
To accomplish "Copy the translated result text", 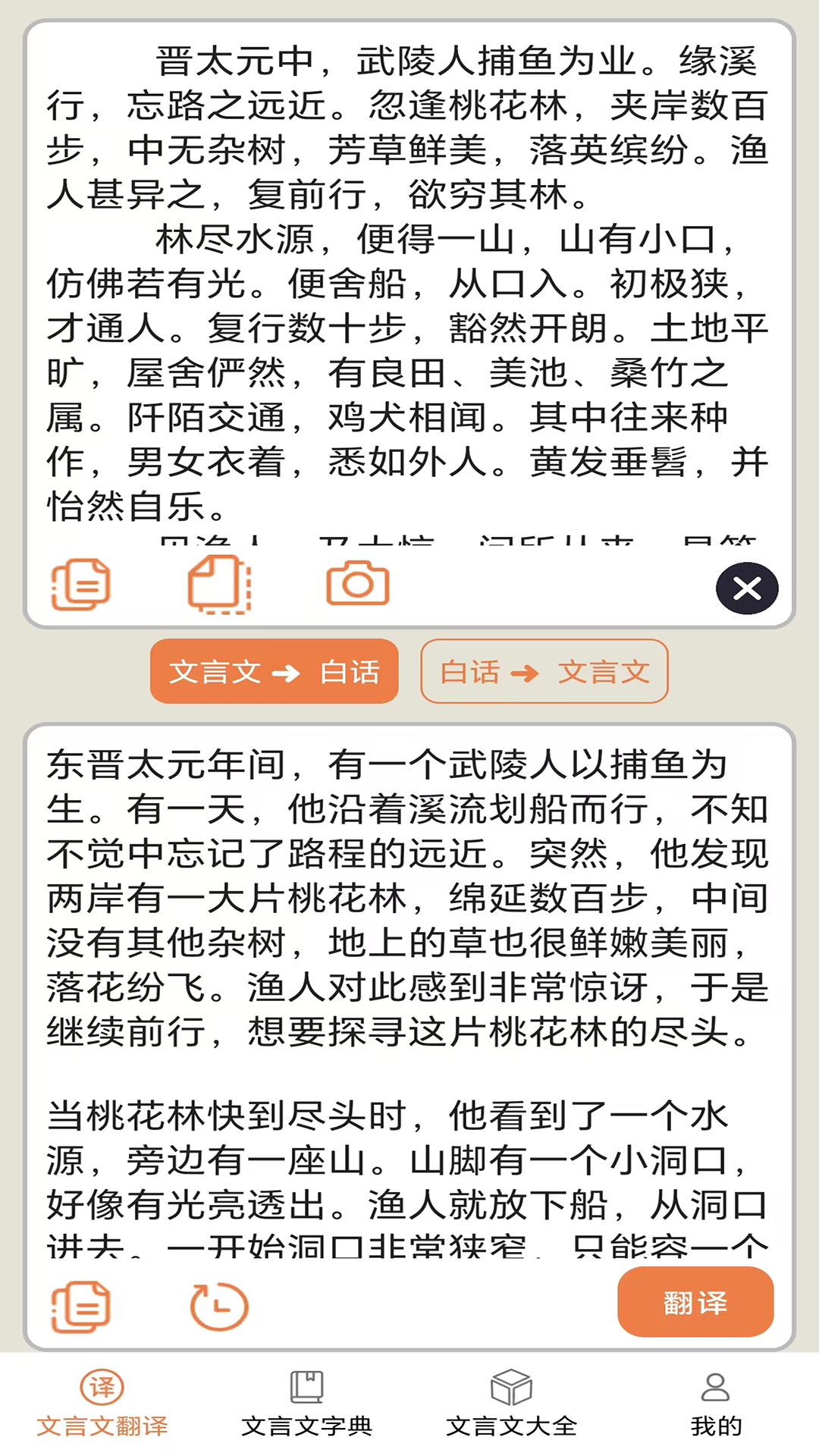I will 81,1307.
